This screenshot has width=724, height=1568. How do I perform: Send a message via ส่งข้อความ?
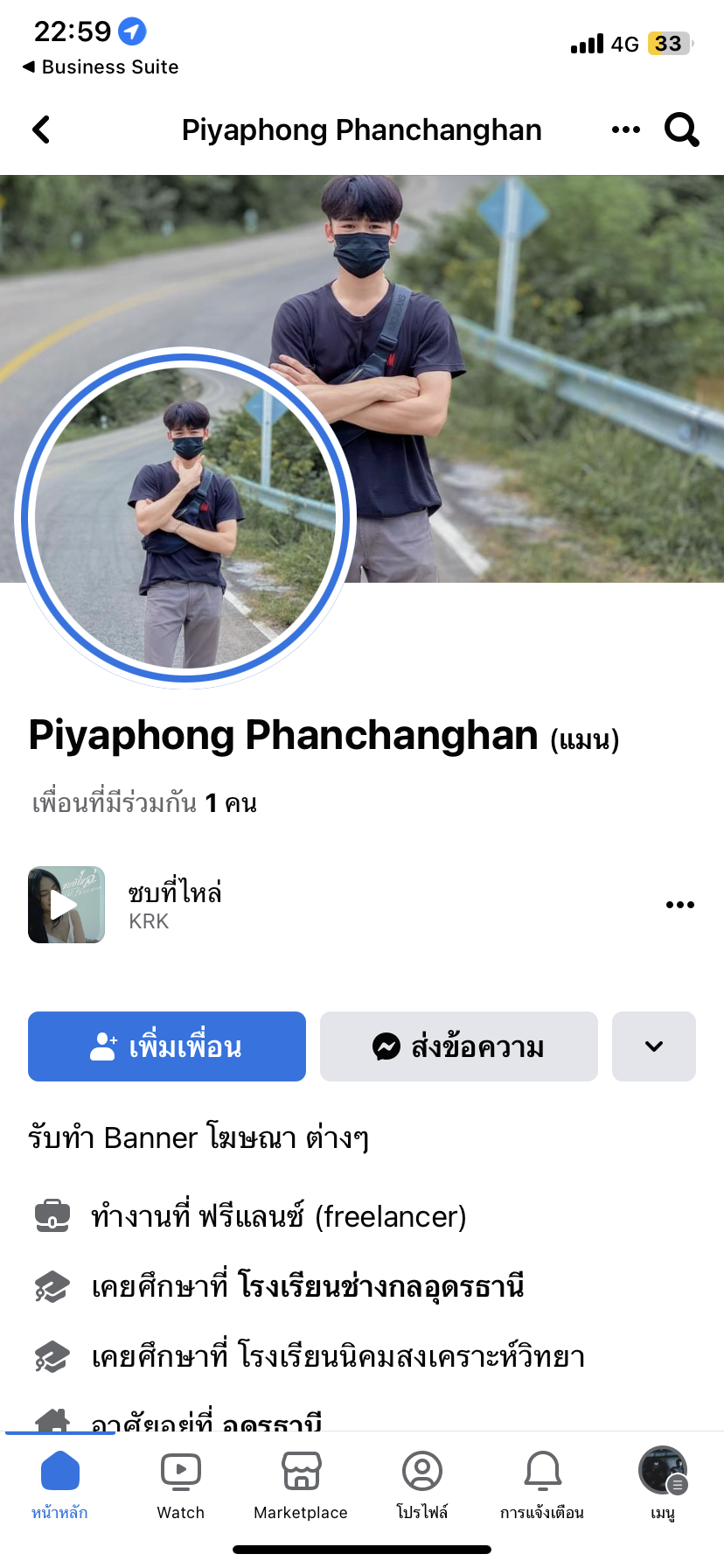click(x=458, y=1046)
